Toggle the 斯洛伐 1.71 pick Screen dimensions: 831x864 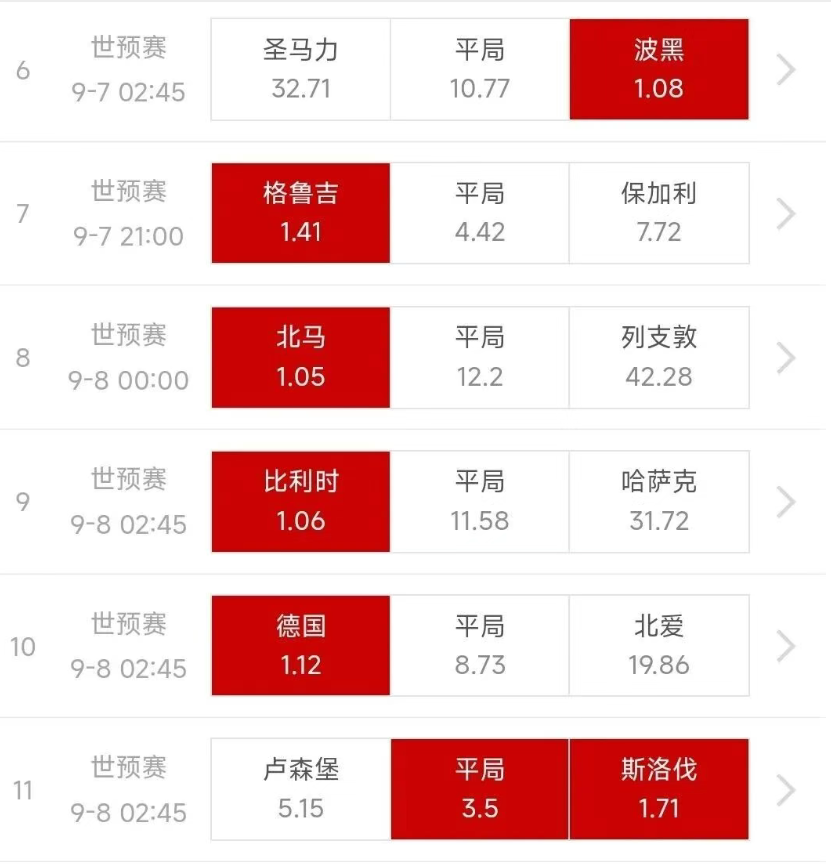tap(659, 789)
